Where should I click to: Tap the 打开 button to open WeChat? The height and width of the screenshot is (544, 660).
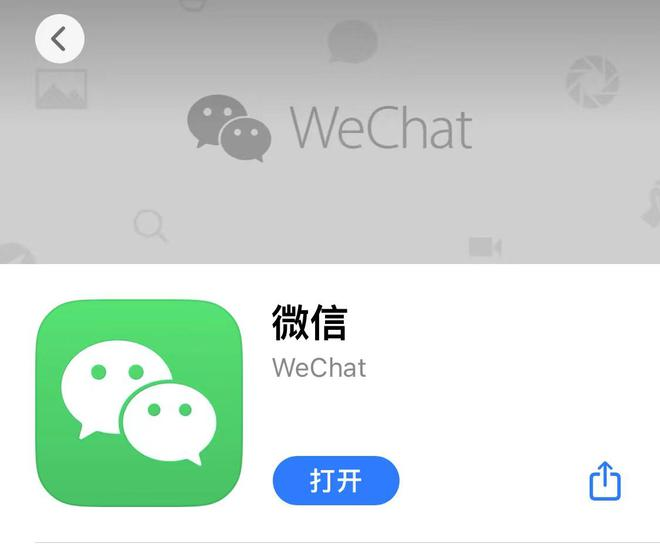[336, 481]
